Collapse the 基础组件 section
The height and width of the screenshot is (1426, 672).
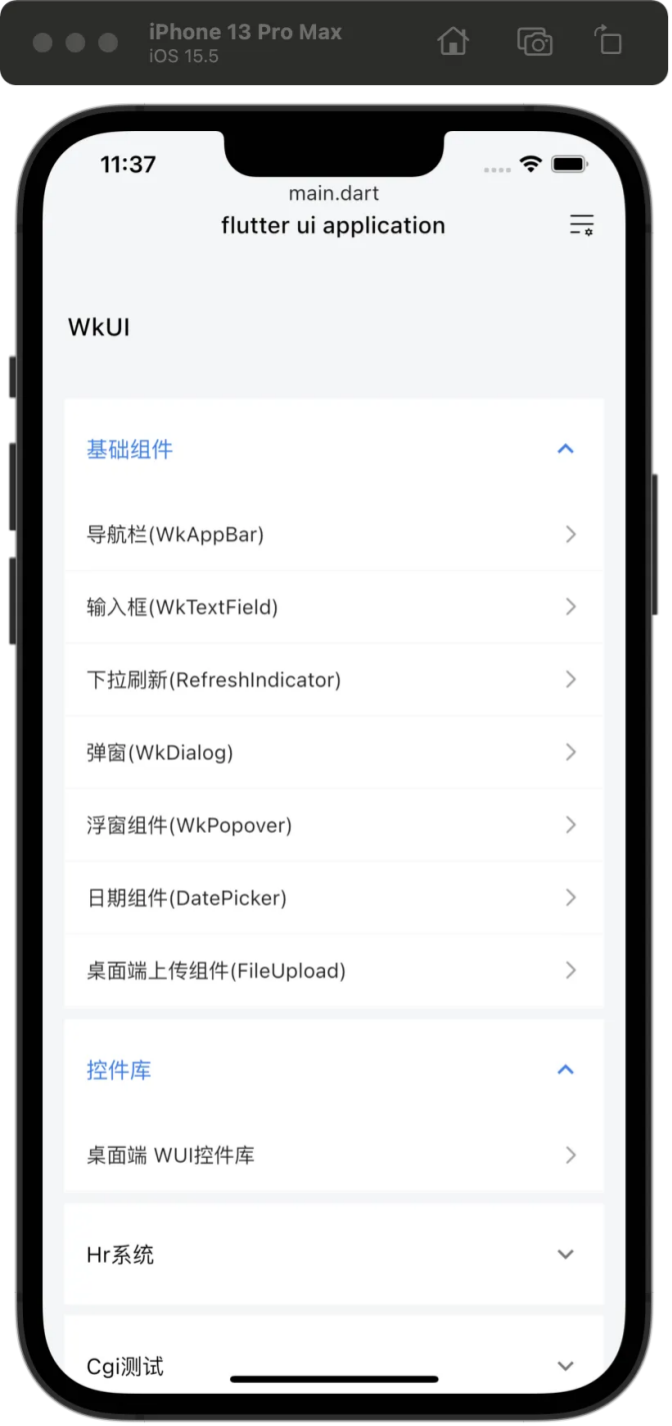pos(565,449)
